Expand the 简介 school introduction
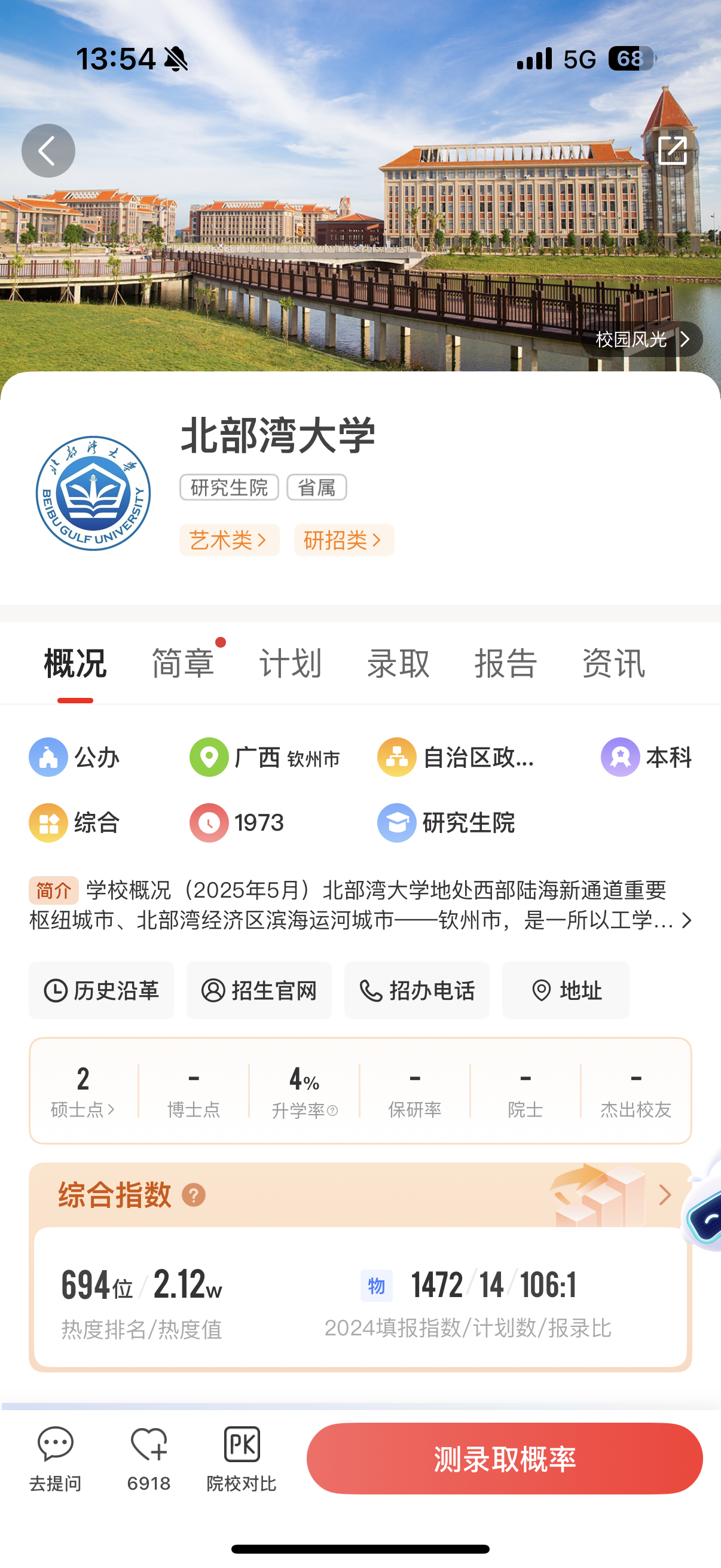 (686, 920)
